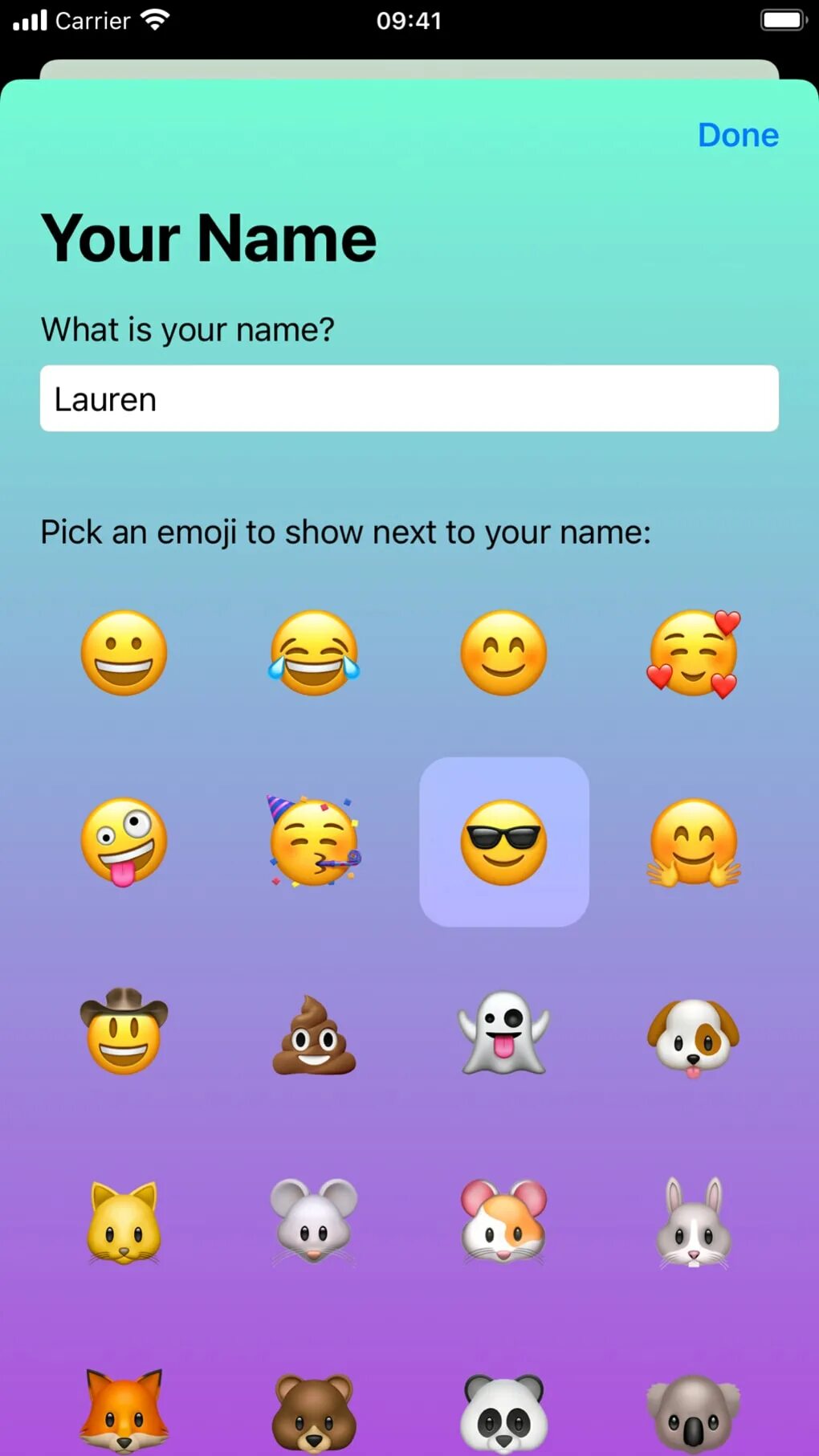Select the zany face with tongue emoji
Image resolution: width=819 pixels, height=1456 pixels.
click(124, 842)
